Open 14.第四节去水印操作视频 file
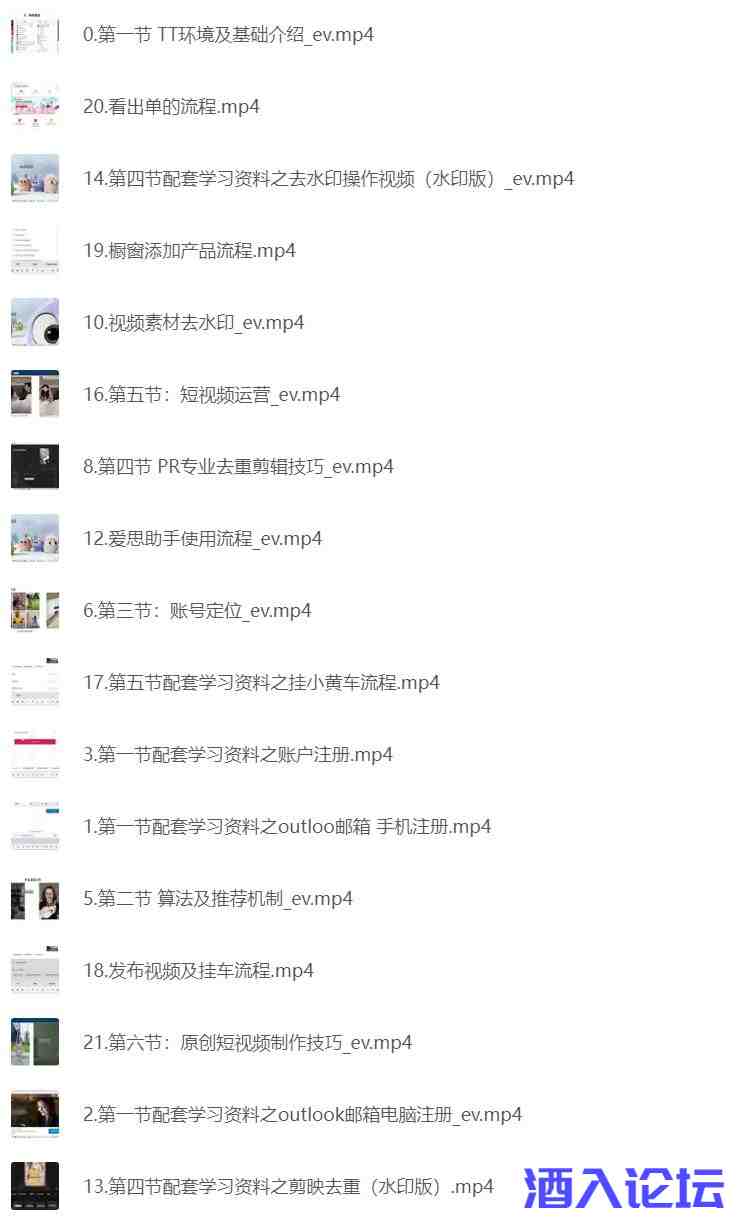The image size is (739, 1223). click(x=328, y=179)
